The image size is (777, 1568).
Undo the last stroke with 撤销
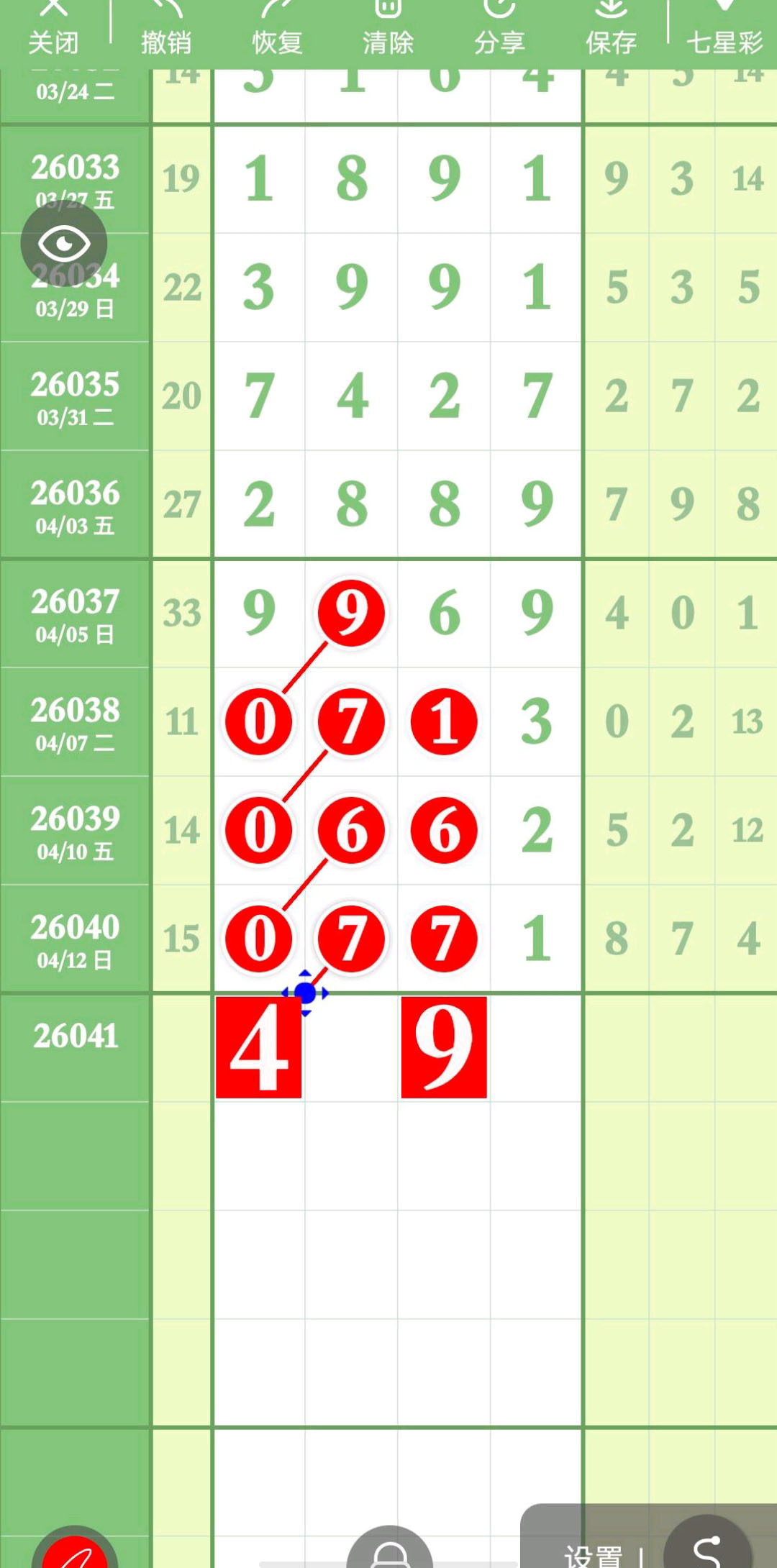pos(166,29)
